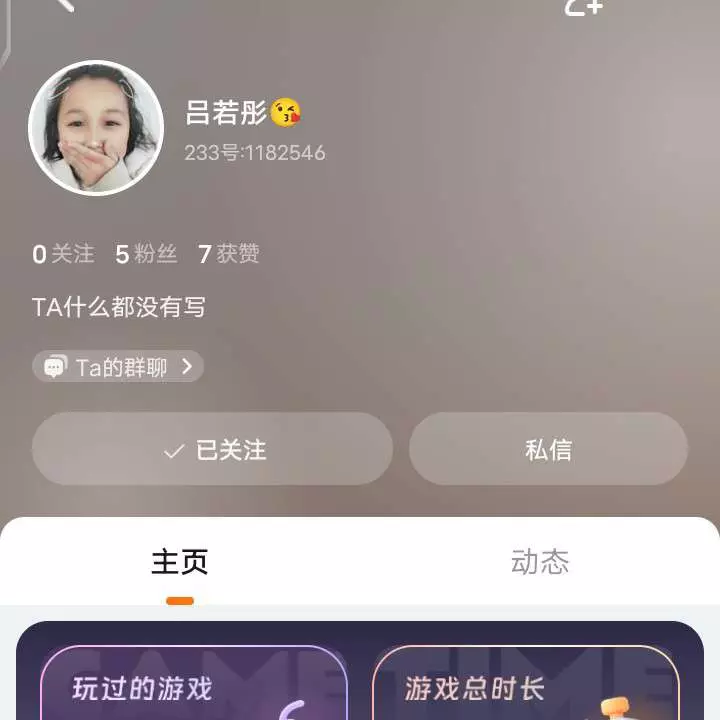View the 粉丝 followers list
Screen dimensions: 720x720
[146, 254]
